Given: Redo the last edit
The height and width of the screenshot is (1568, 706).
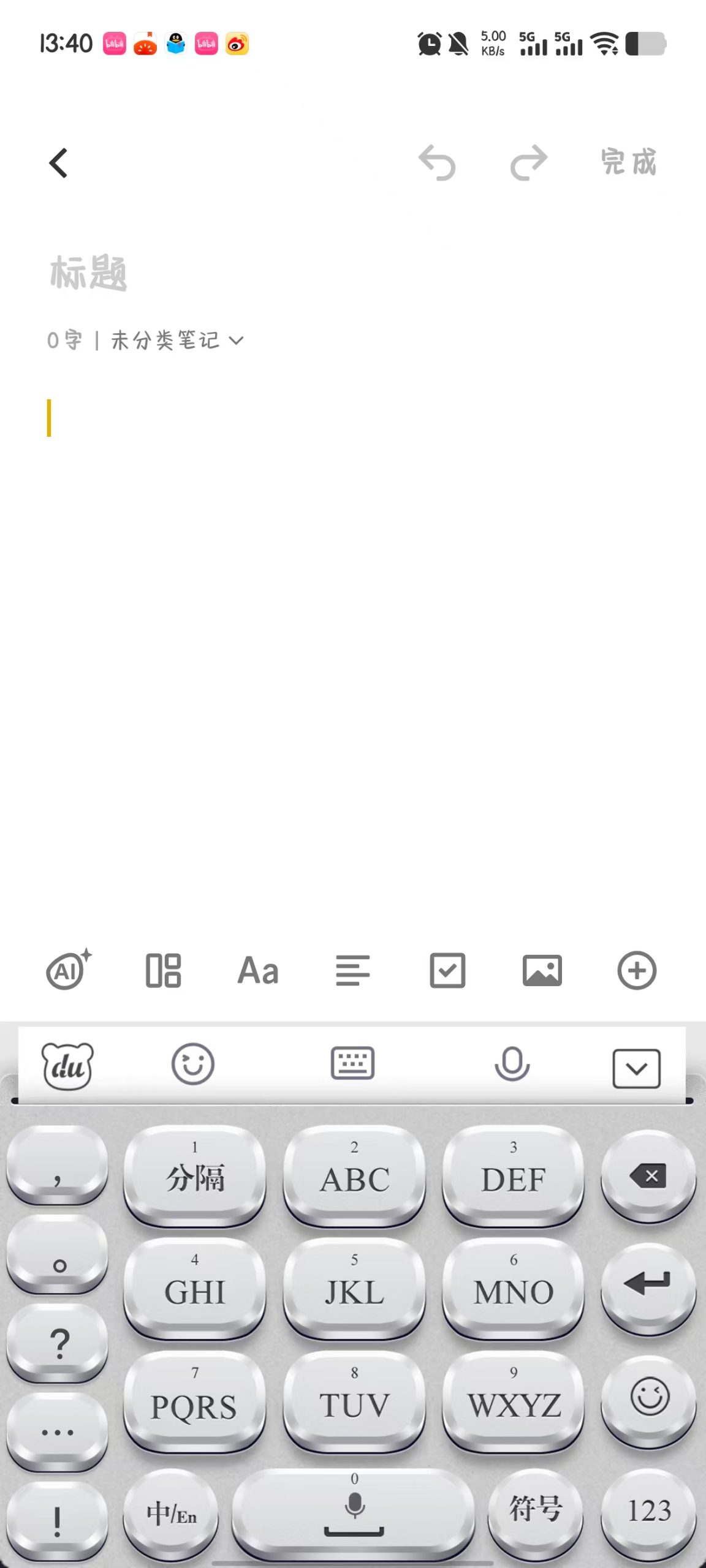Looking at the screenshot, I should tap(528, 164).
